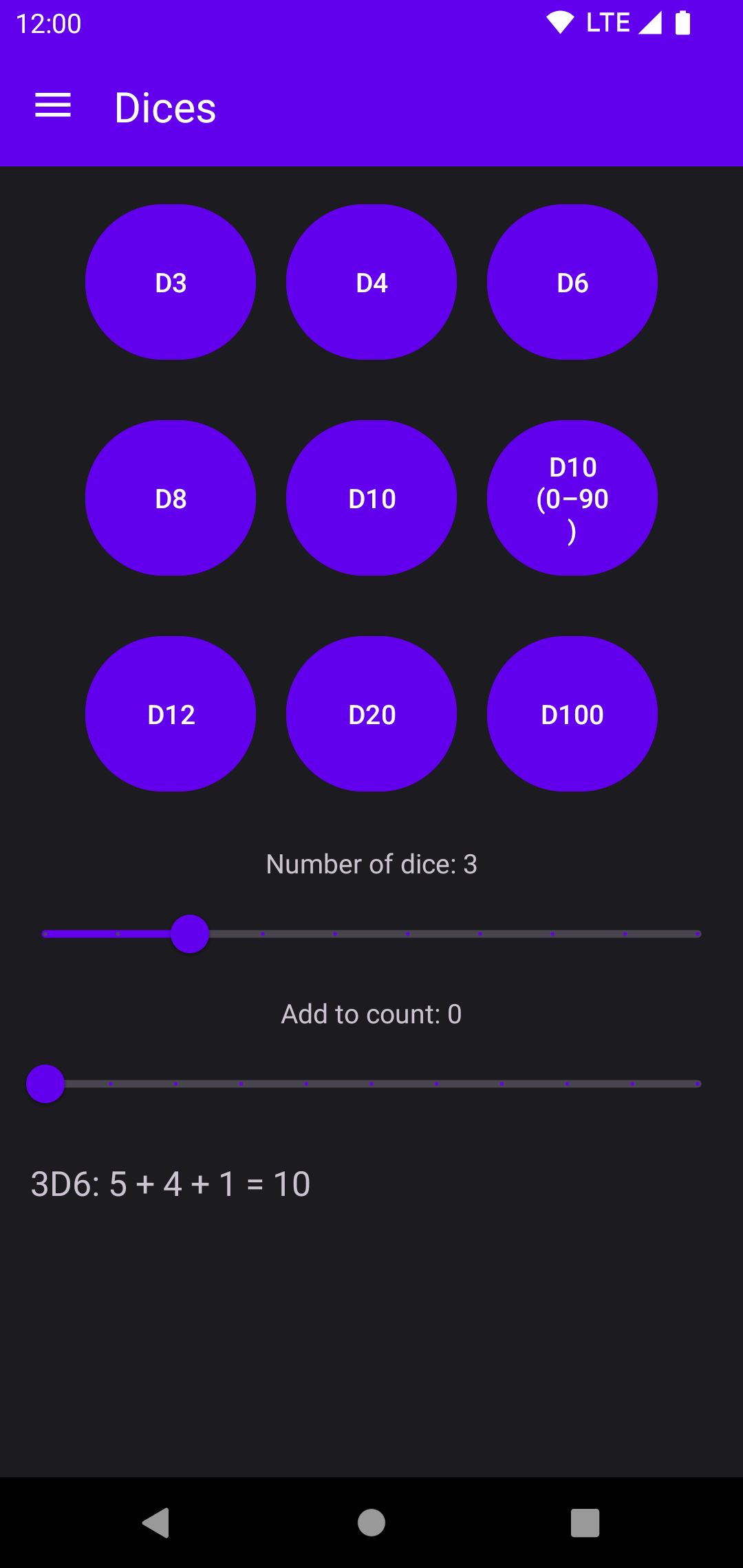
Task: Set the Number of dice slider to maximum
Action: pyautogui.click(x=698, y=934)
